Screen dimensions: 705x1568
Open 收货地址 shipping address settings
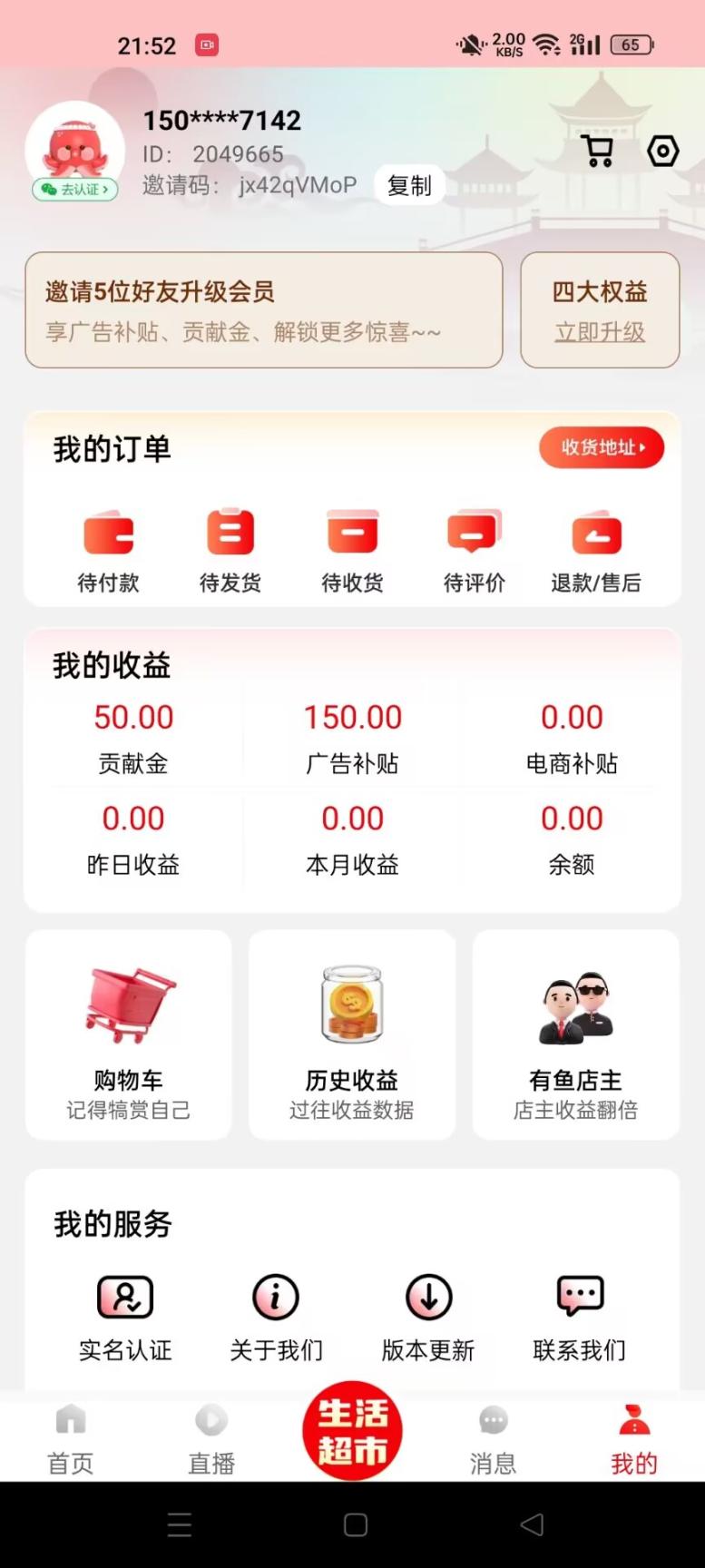pos(601,447)
